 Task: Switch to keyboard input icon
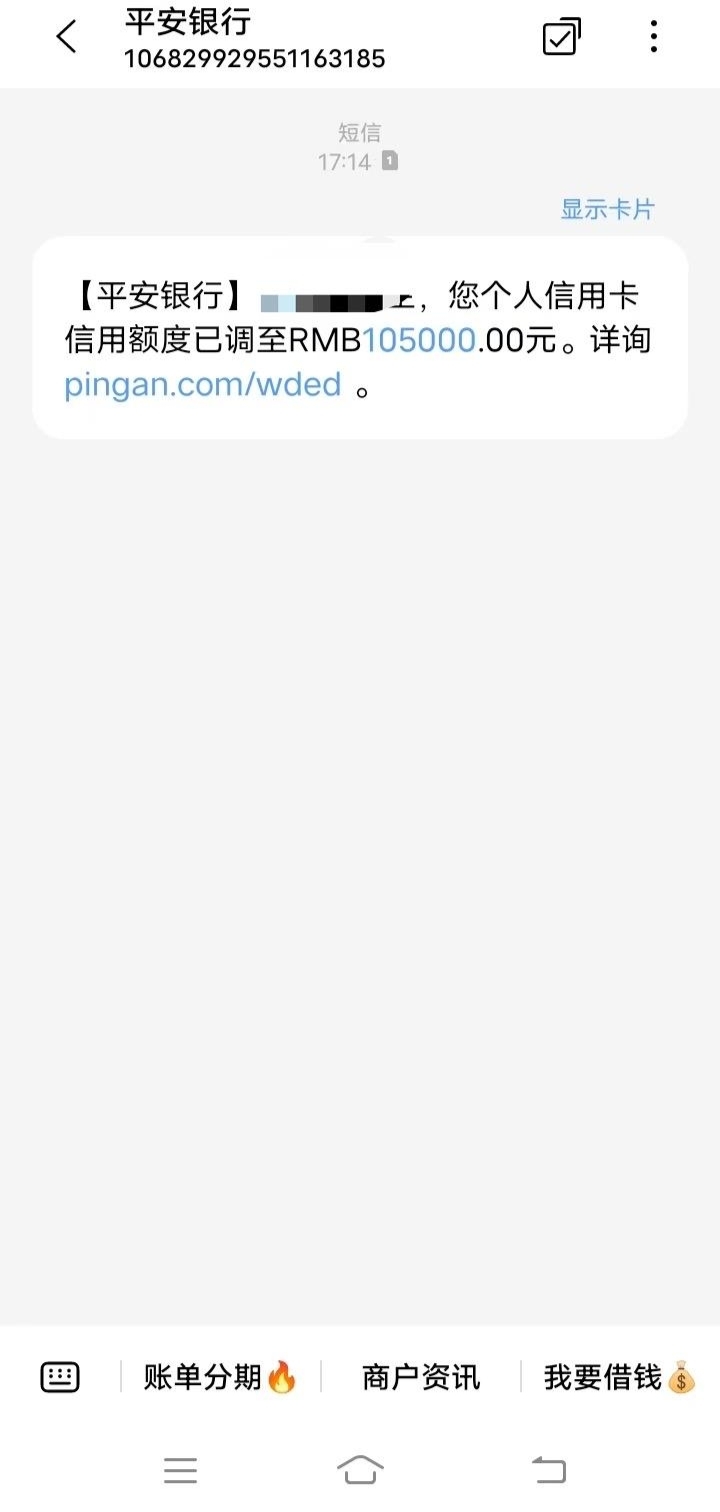[x=60, y=1377]
